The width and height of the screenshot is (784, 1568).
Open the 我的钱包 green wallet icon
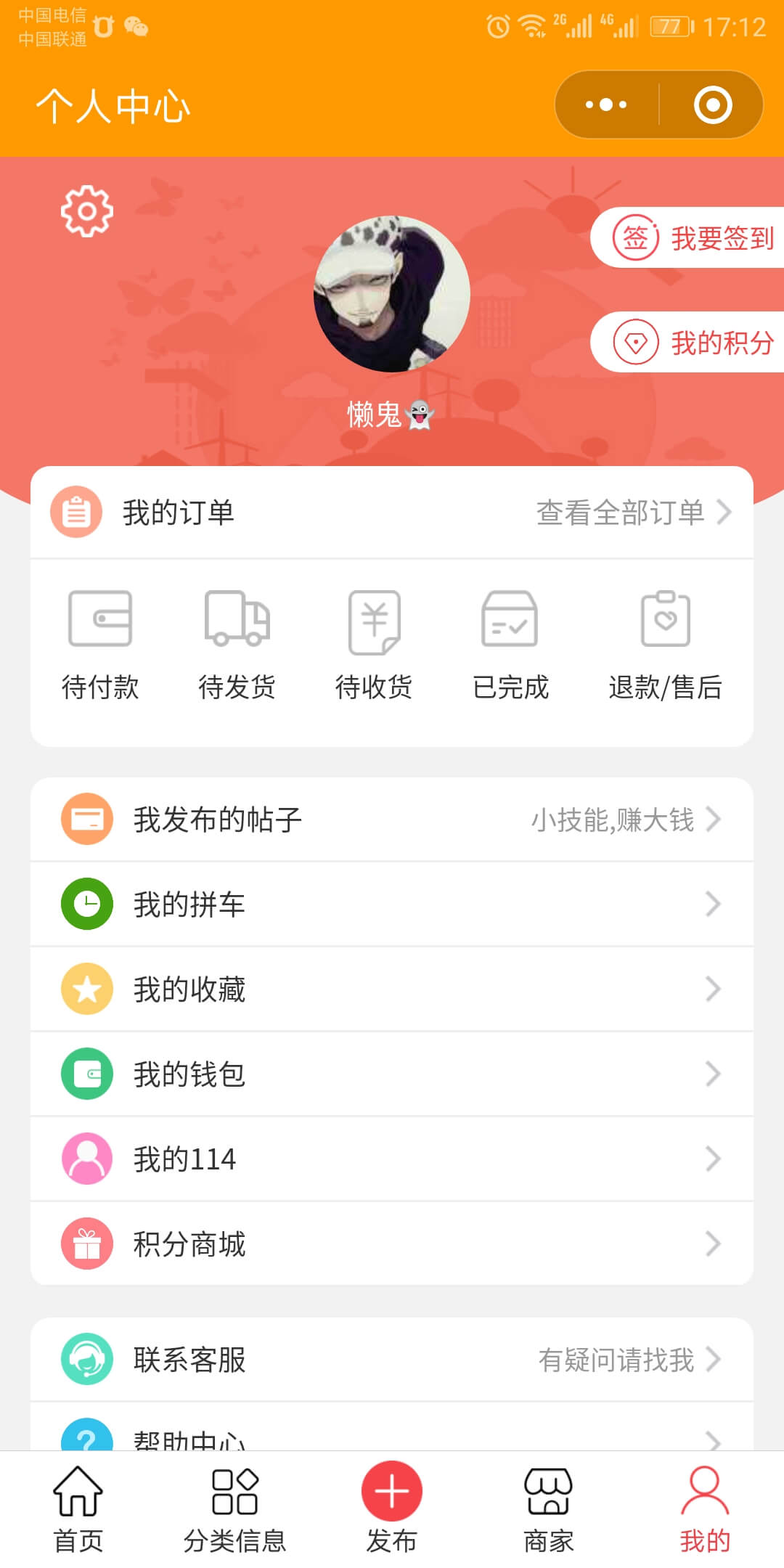pyautogui.click(x=86, y=1074)
